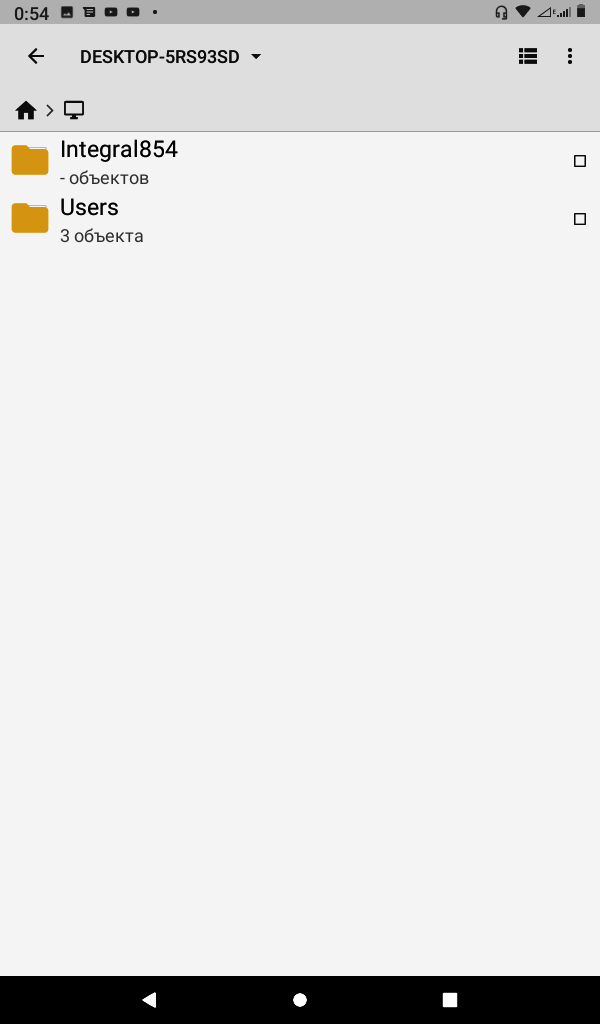Open recent apps from navigation bar
Viewport: 600px width, 1024px height.
(450, 999)
